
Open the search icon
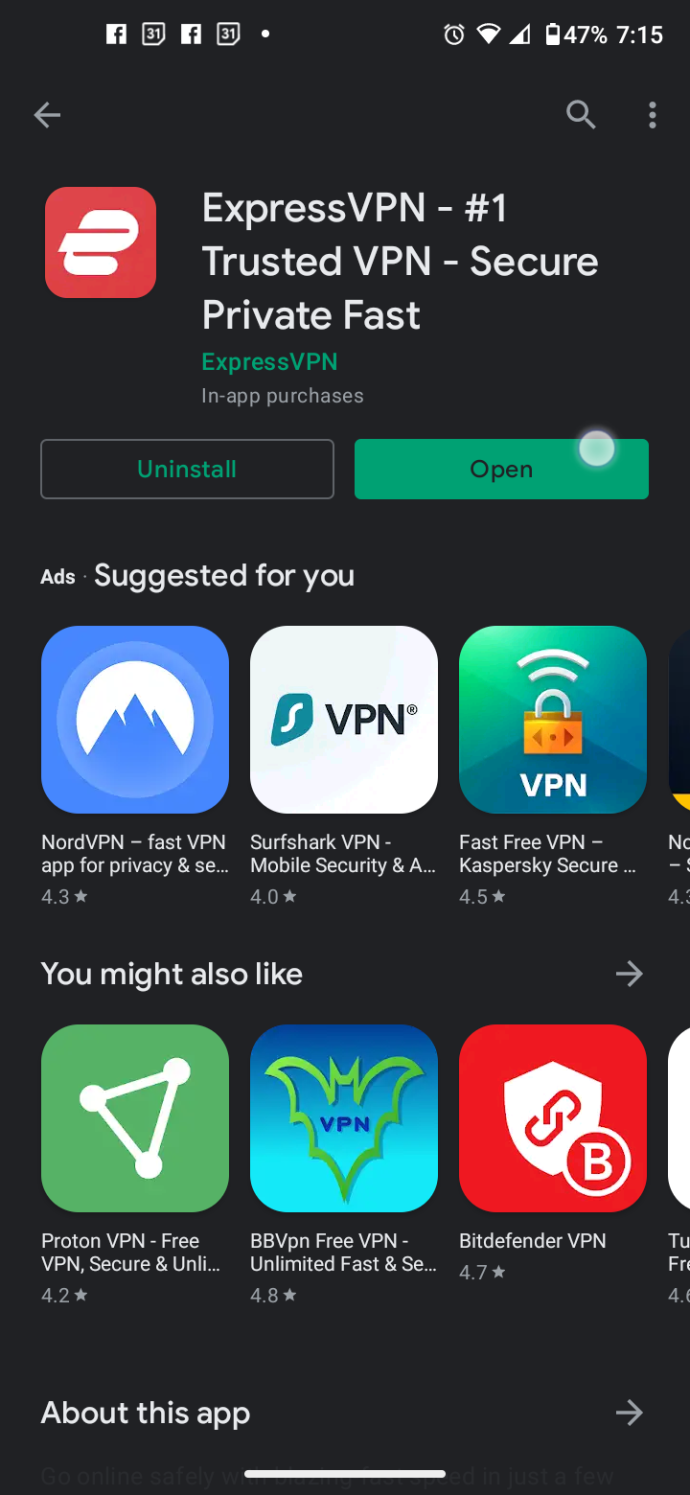click(581, 115)
